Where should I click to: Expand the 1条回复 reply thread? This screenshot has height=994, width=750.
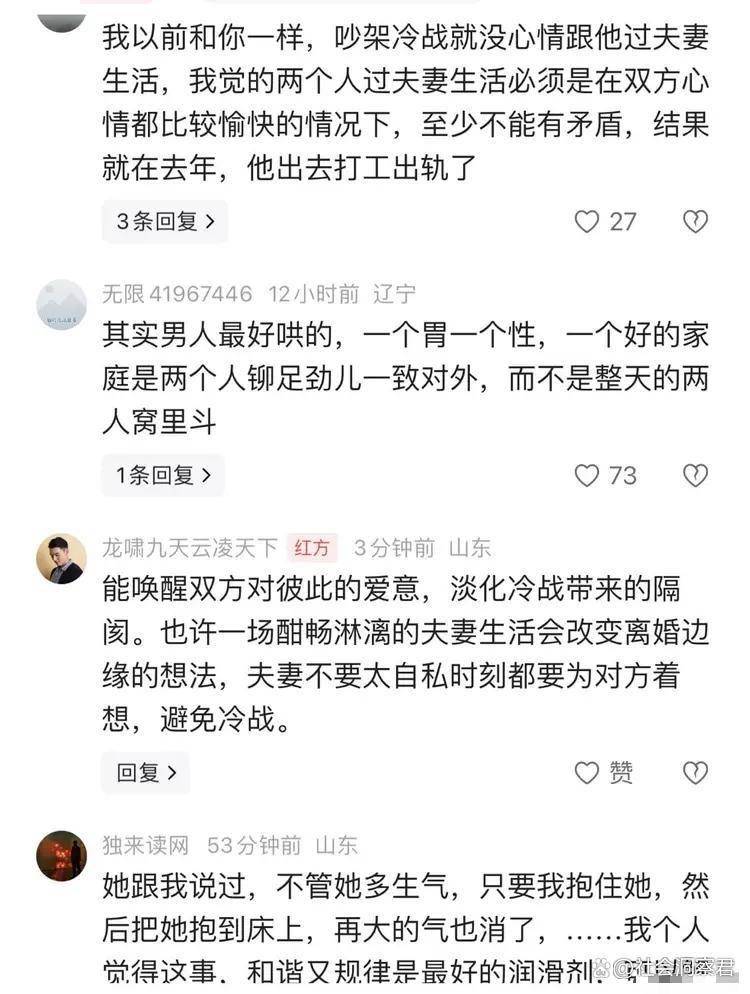coord(163,476)
